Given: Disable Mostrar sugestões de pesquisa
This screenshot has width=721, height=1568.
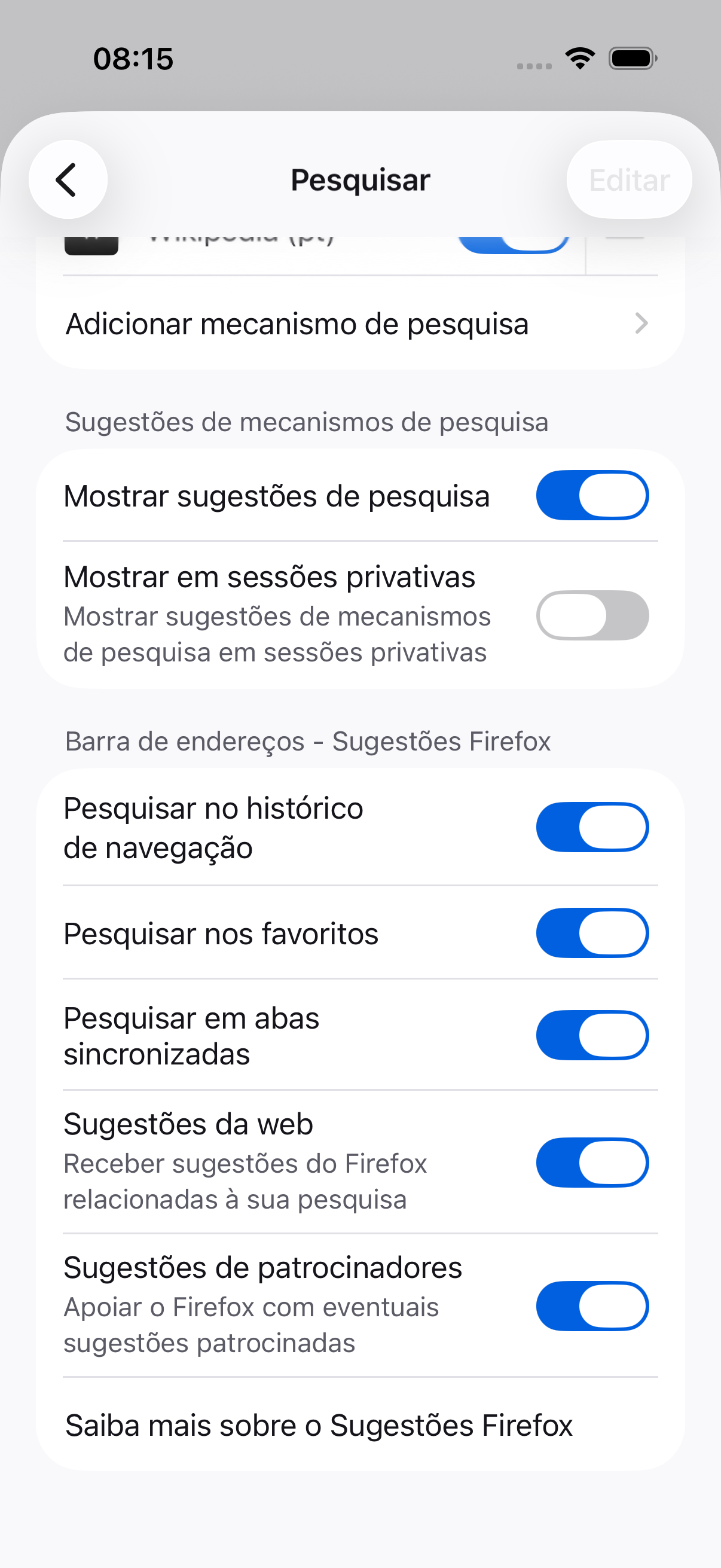Looking at the screenshot, I should (x=592, y=496).
